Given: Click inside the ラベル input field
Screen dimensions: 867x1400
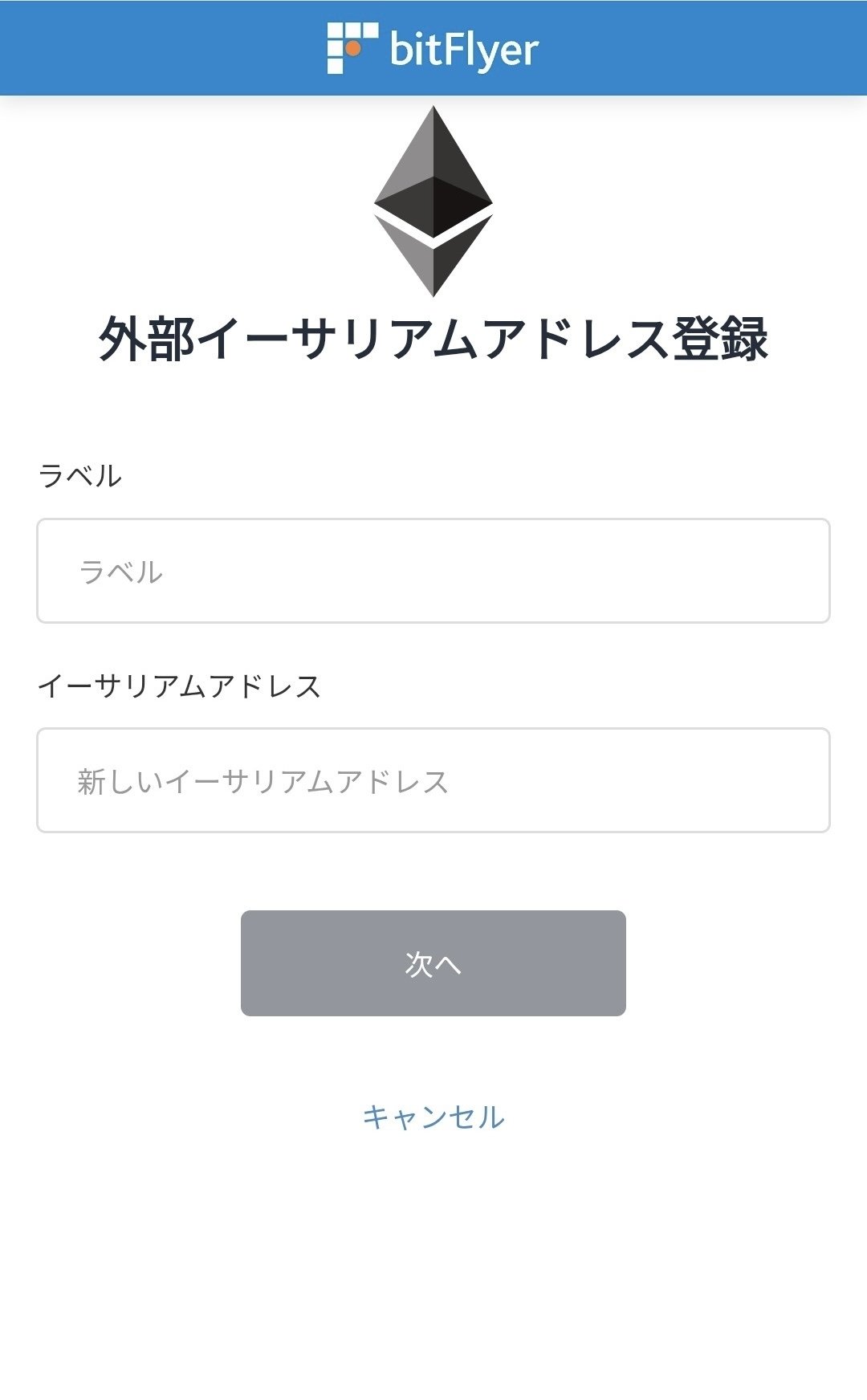Looking at the screenshot, I should 433,572.
